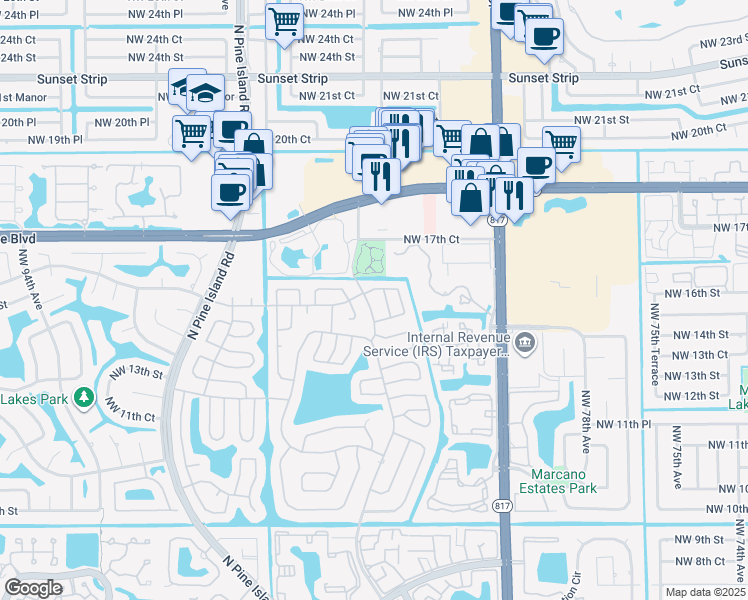The height and width of the screenshot is (600, 748).
Task: Open the Internal Revenue Service (IRS) Taxpayer marker
Action: 528,344
